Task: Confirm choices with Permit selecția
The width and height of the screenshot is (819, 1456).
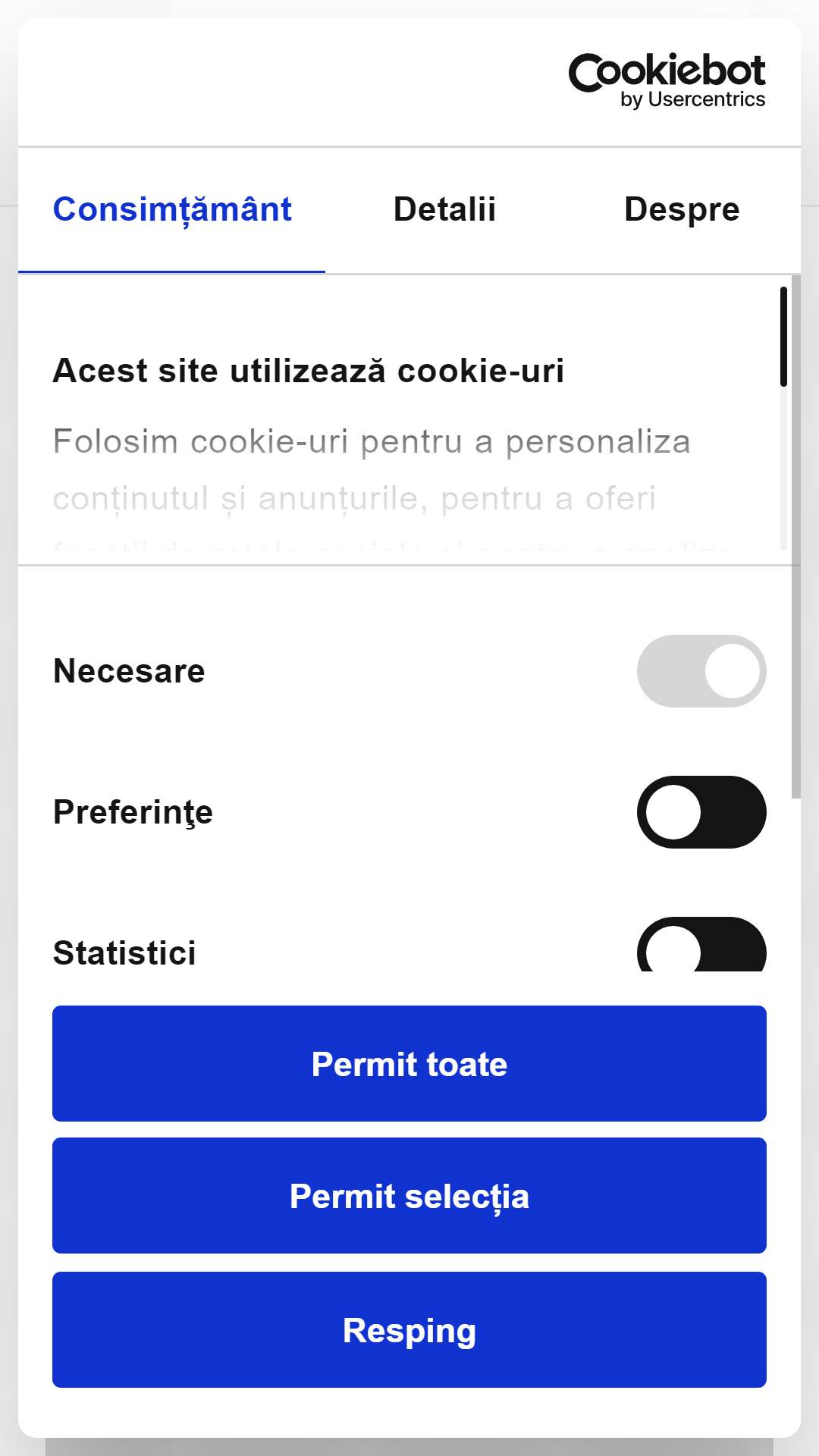Action: pyautogui.click(x=409, y=1196)
